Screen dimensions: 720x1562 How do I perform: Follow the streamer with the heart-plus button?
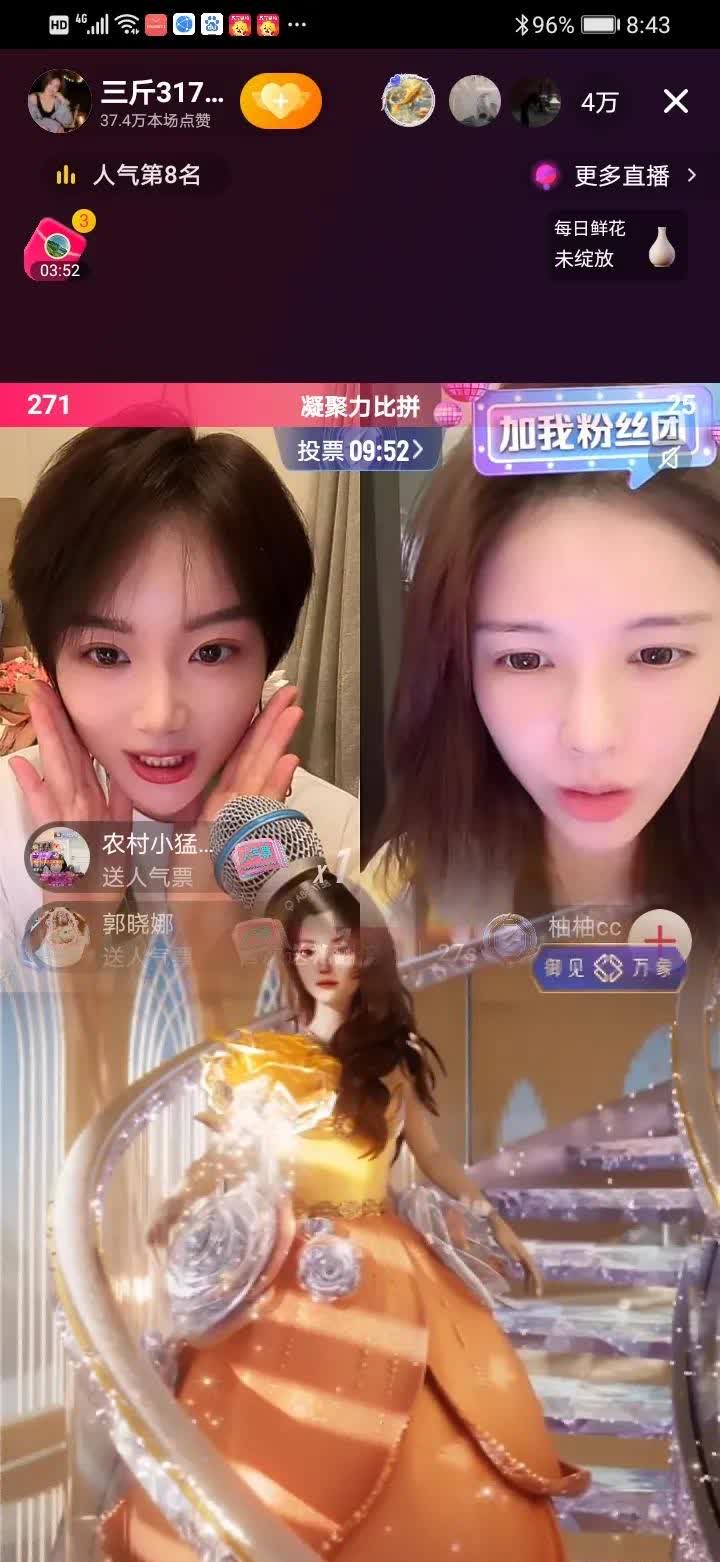point(280,101)
